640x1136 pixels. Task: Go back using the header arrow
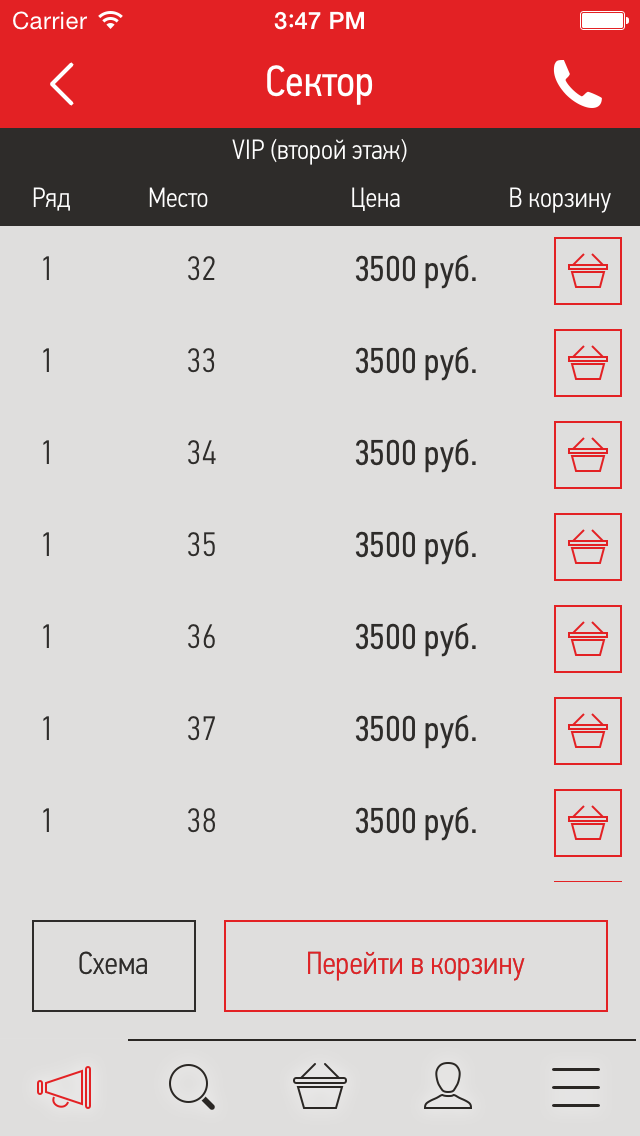tap(62, 83)
